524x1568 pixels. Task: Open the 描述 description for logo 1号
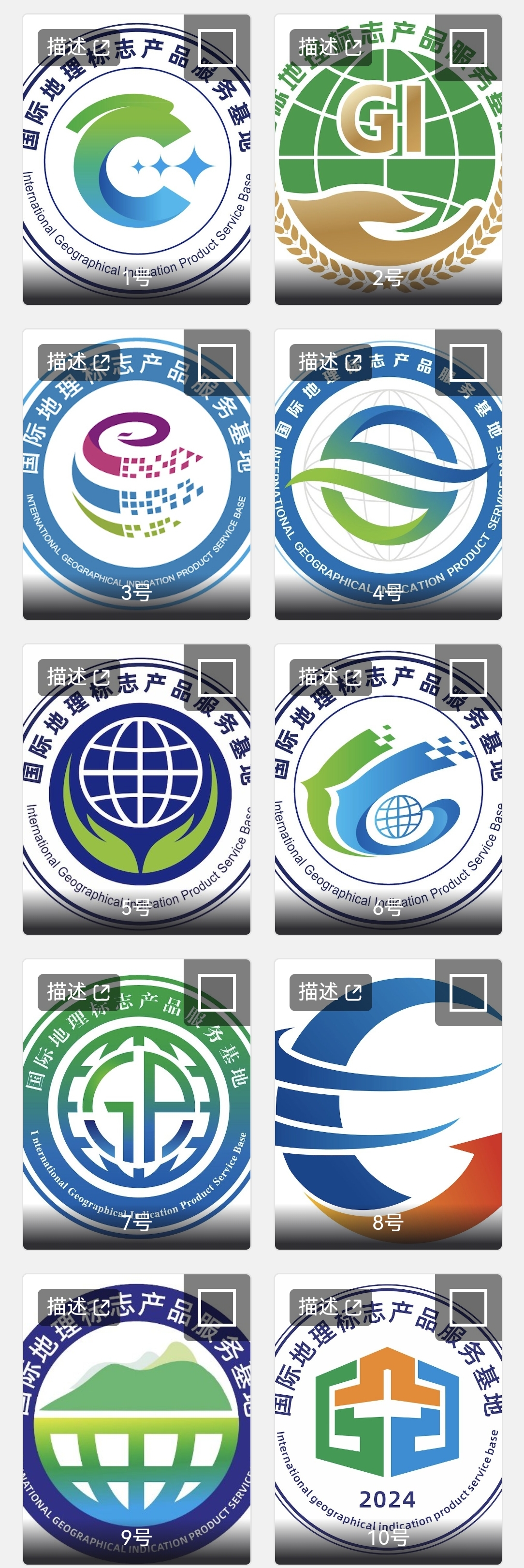click(x=78, y=47)
